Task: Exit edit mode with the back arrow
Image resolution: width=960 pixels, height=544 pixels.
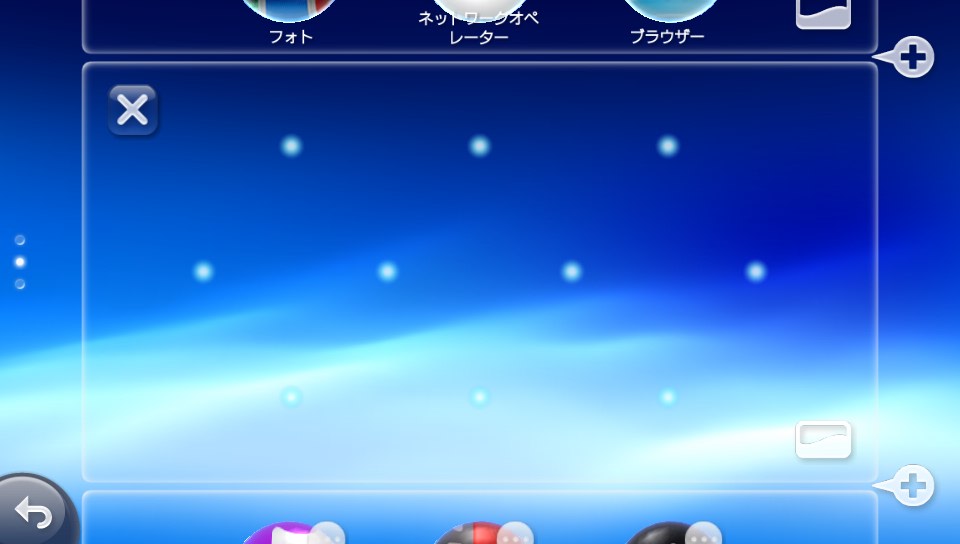Action: pos(33,512)
